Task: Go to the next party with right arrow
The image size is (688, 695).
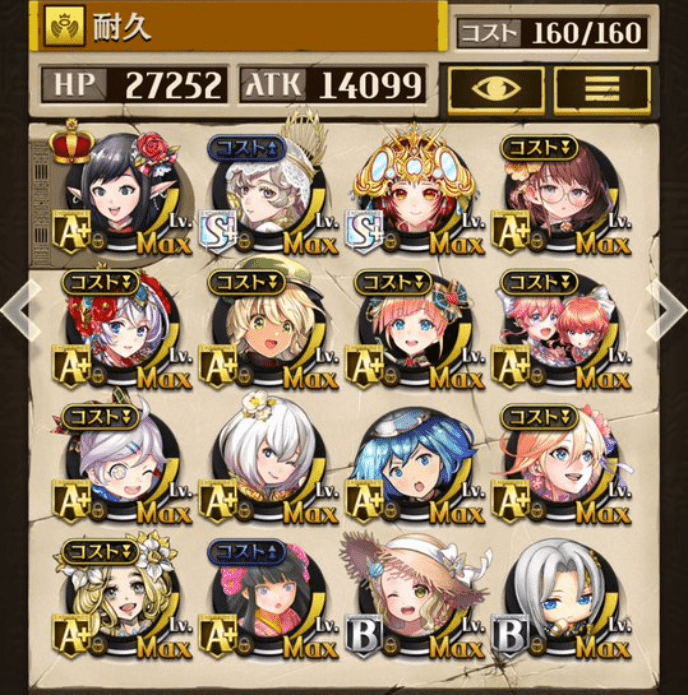Action: pos(667,311)
